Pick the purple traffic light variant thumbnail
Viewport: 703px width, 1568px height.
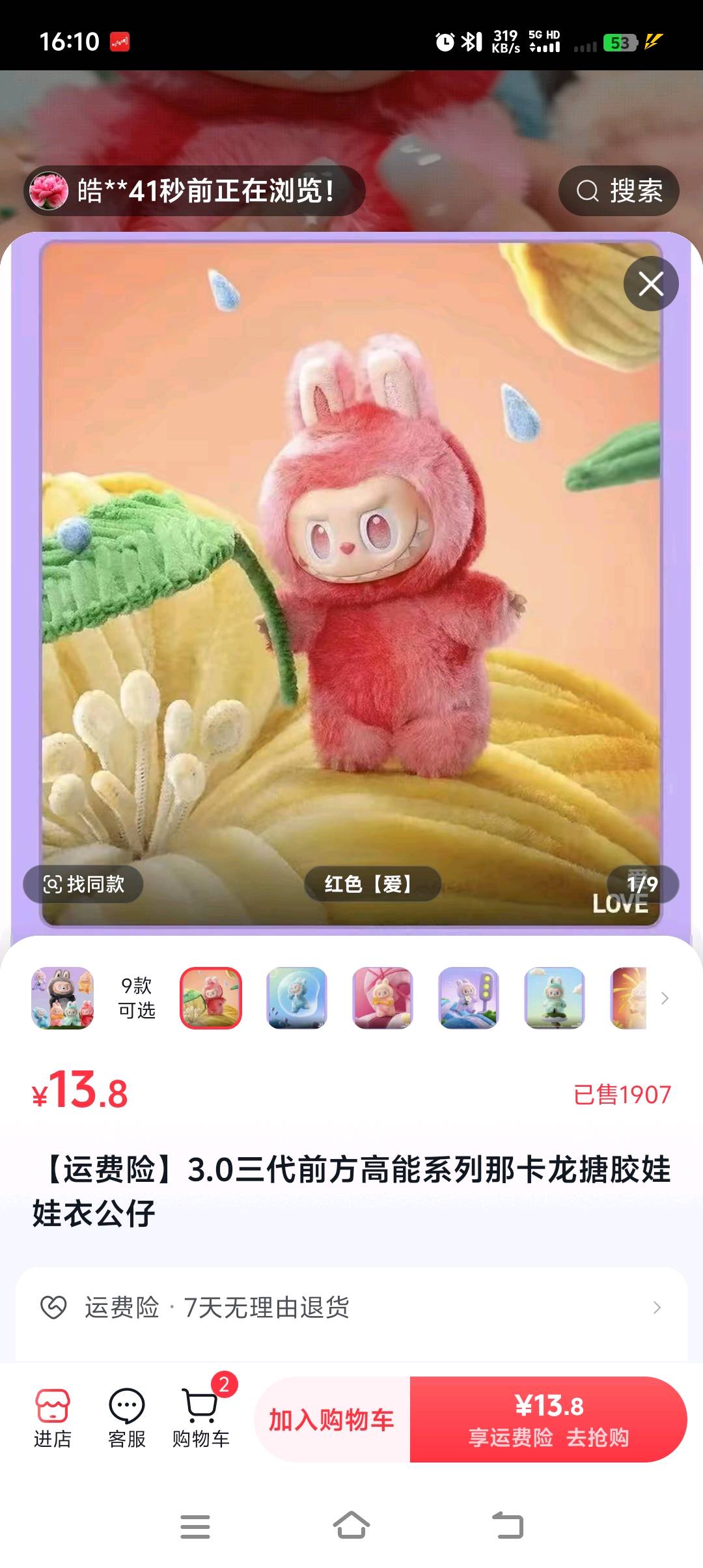[x=469, y=998]
